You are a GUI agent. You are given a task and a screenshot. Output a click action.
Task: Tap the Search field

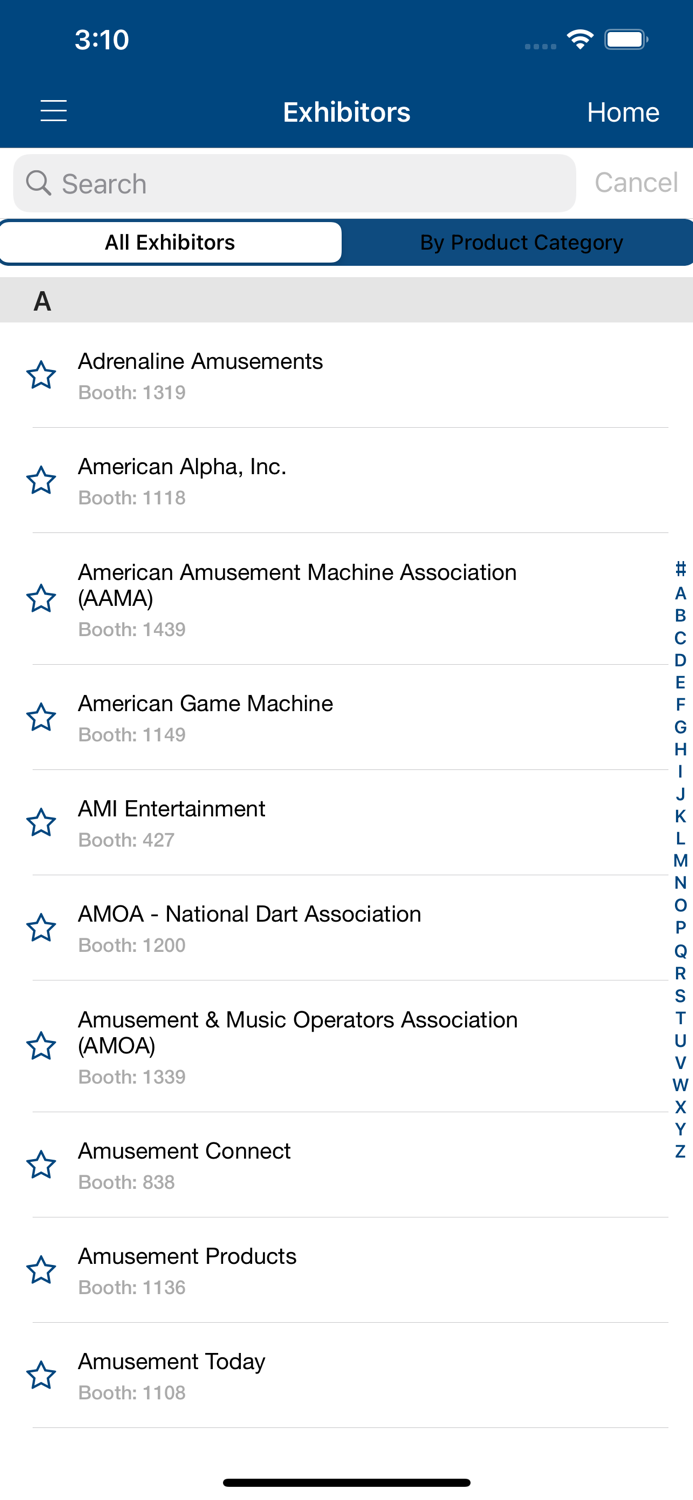(x=294, y=184)
